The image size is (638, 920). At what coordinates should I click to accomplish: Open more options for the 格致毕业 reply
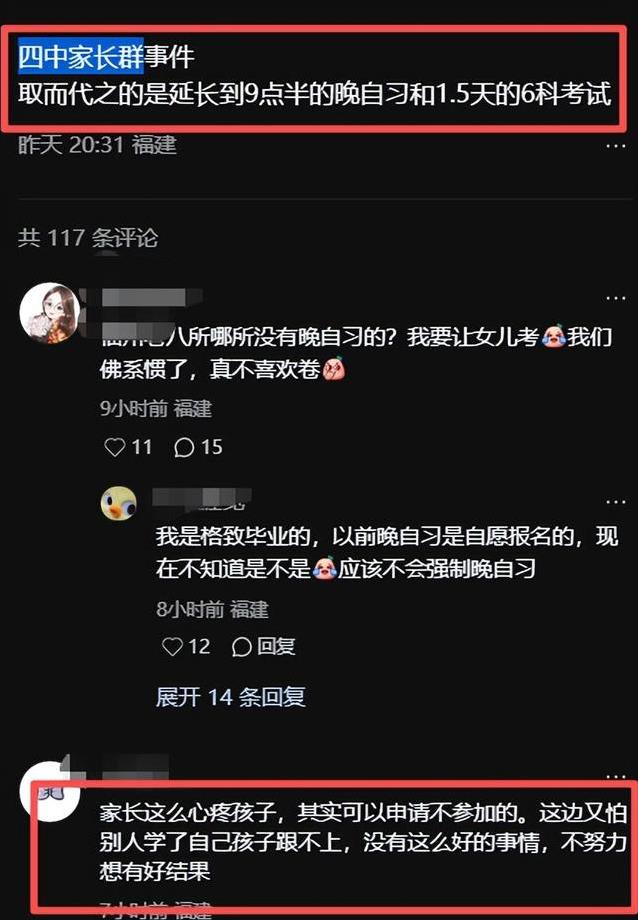click(615, 497)
